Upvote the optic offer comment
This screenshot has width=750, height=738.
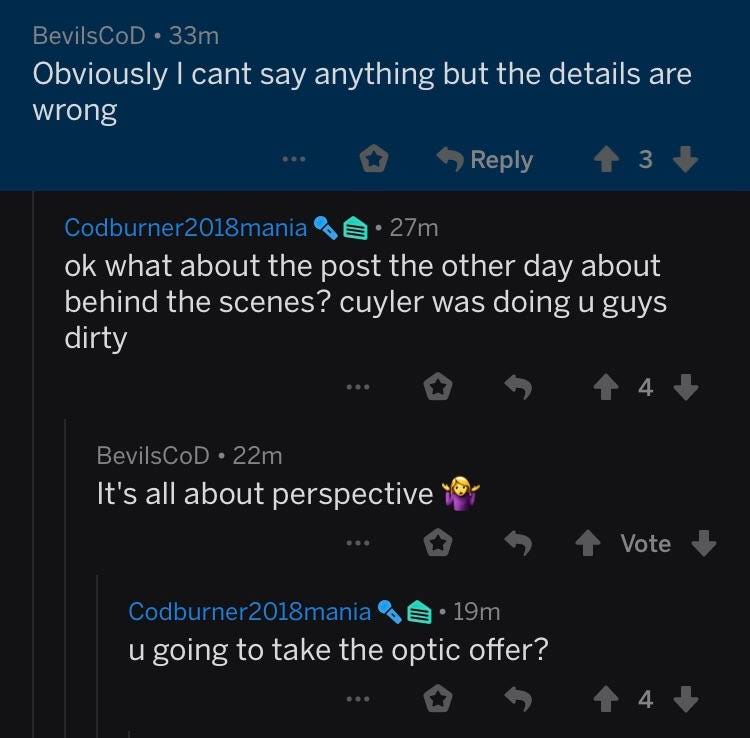[606, 699]
